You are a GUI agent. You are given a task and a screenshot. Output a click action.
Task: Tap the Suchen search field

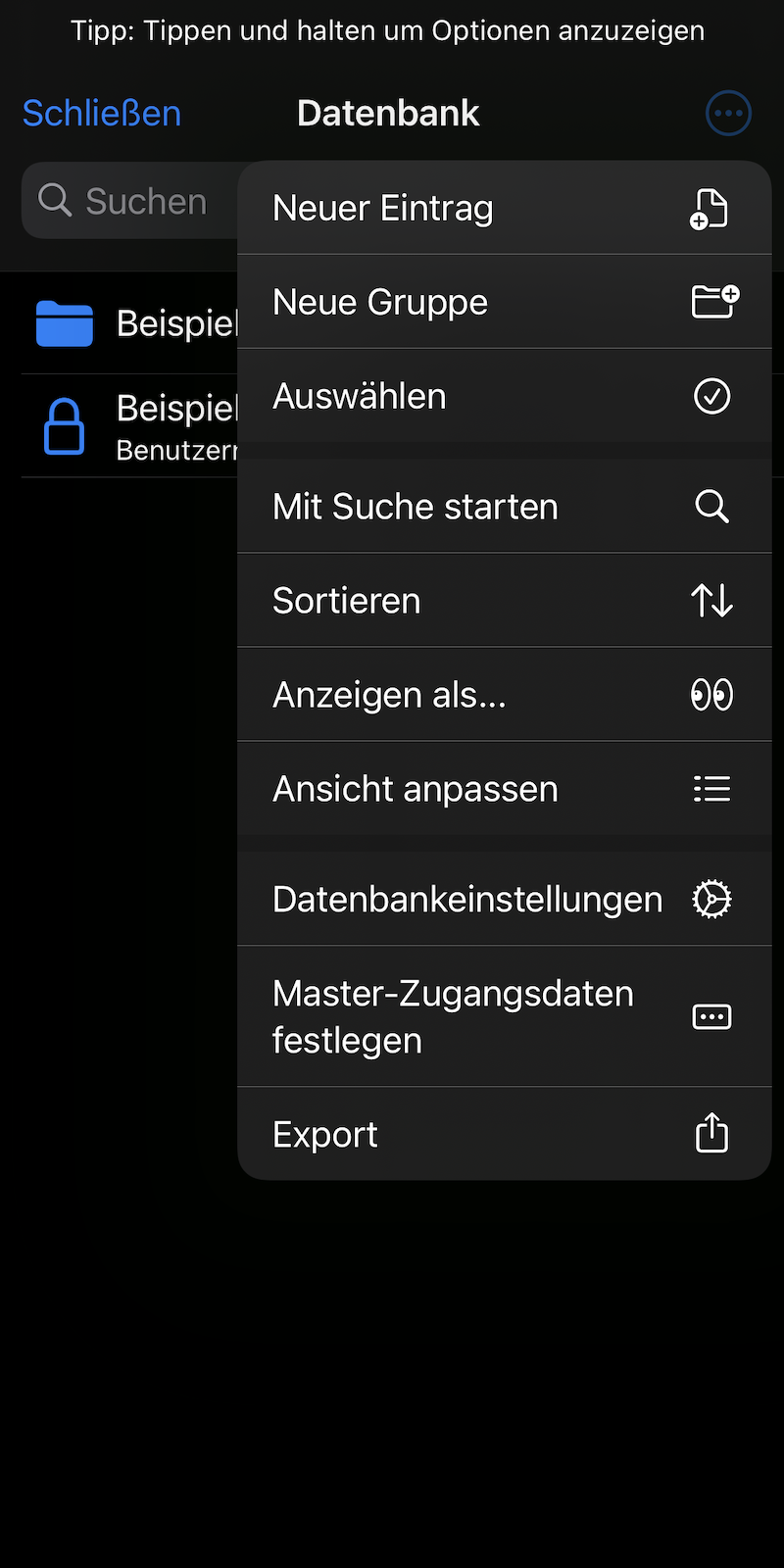(129, 201)
